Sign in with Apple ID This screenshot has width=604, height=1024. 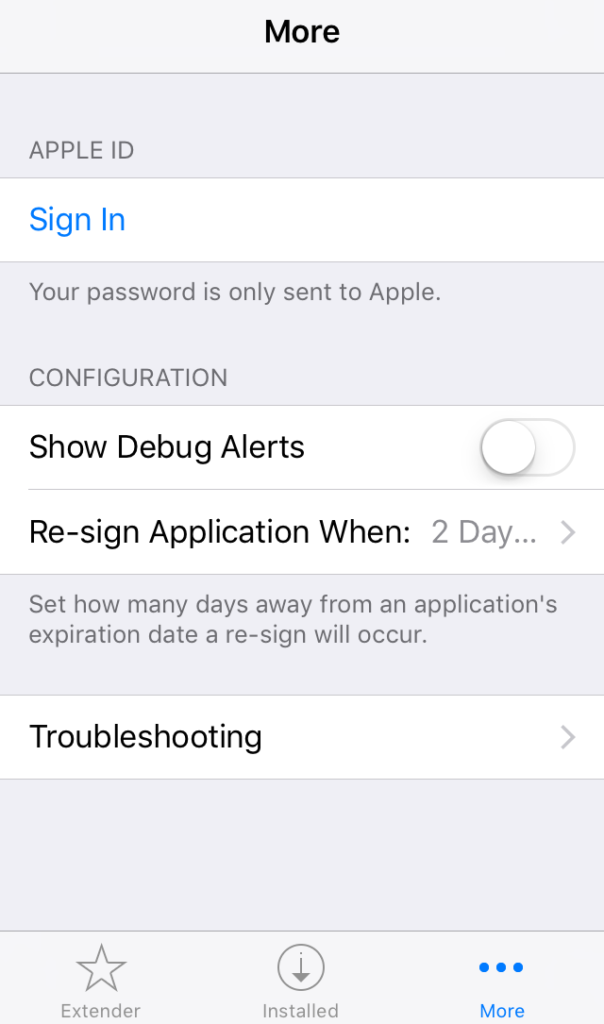click(78, 220)
